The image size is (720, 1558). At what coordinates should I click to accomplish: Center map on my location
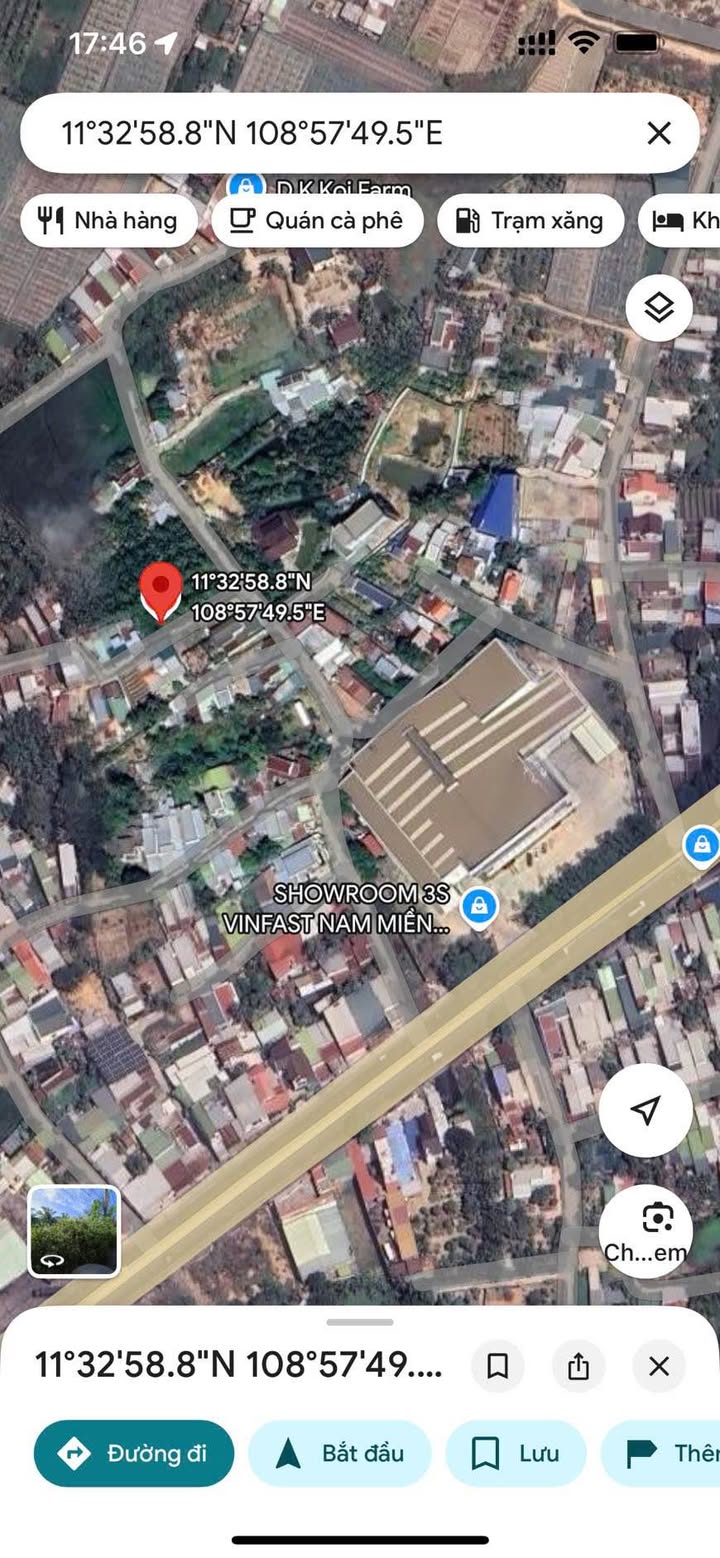pyautogui.click(x=646, y=1110)
